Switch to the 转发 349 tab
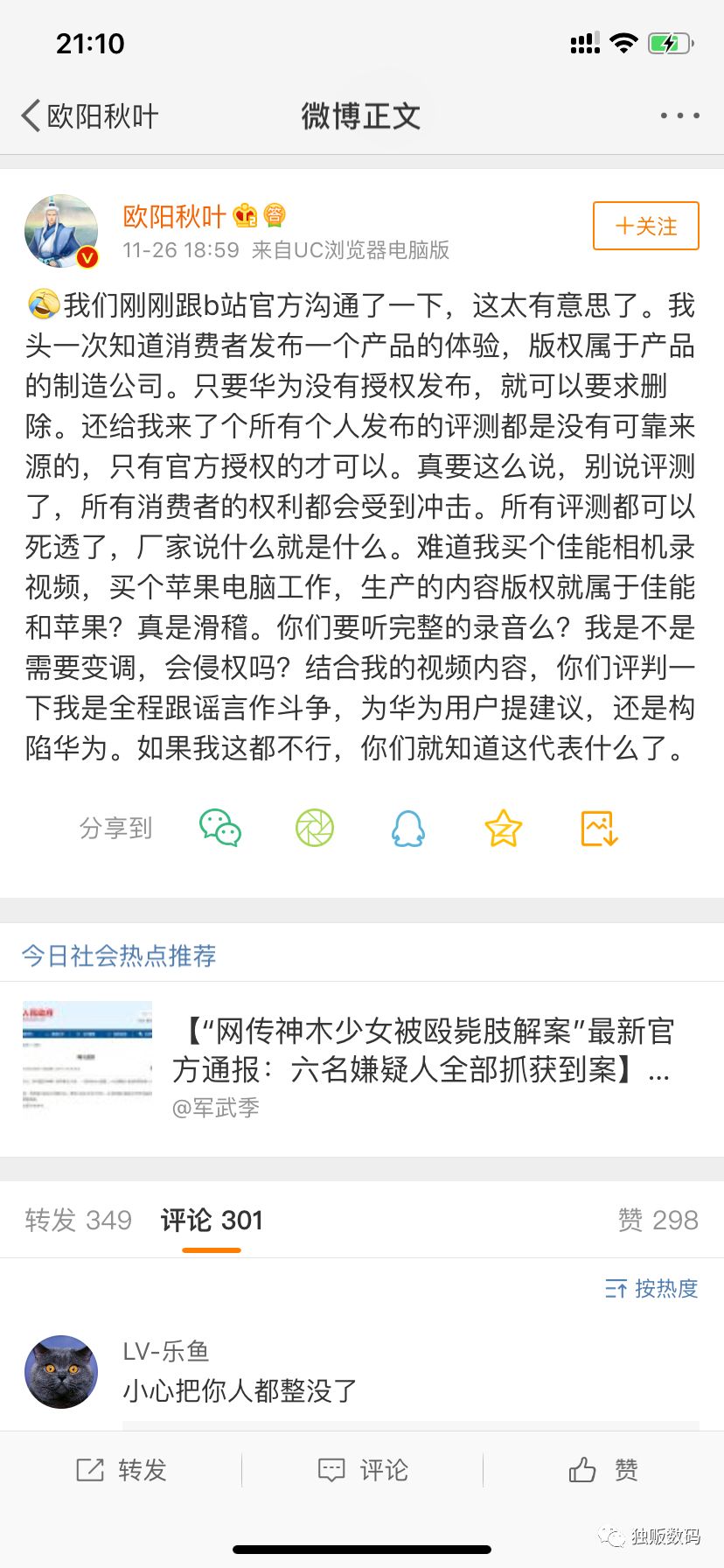This screenshot has width=724, height=1568. pyautogui.click(x=77, y=1219)
